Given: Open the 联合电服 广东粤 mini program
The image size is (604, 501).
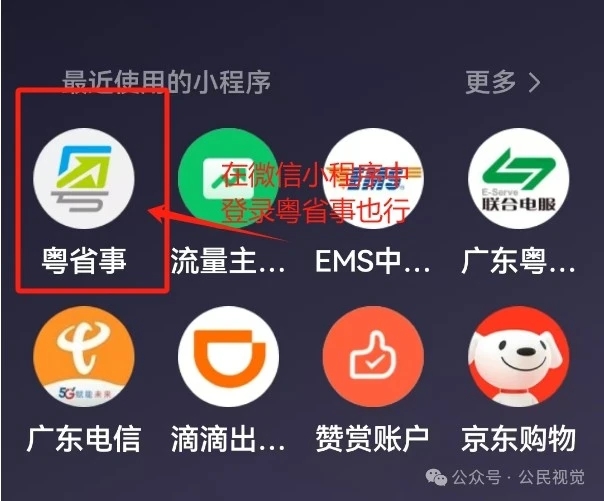Looking at the screenshot, I should point(518,179).
